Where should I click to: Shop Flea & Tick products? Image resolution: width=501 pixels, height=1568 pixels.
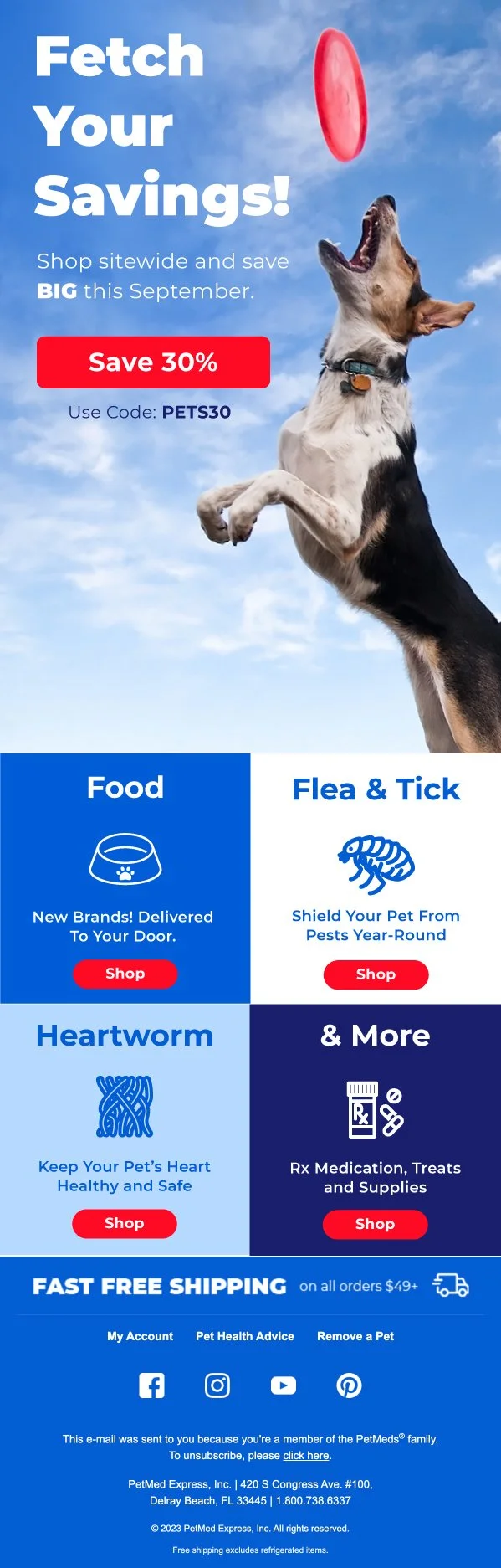pos(376,974)
